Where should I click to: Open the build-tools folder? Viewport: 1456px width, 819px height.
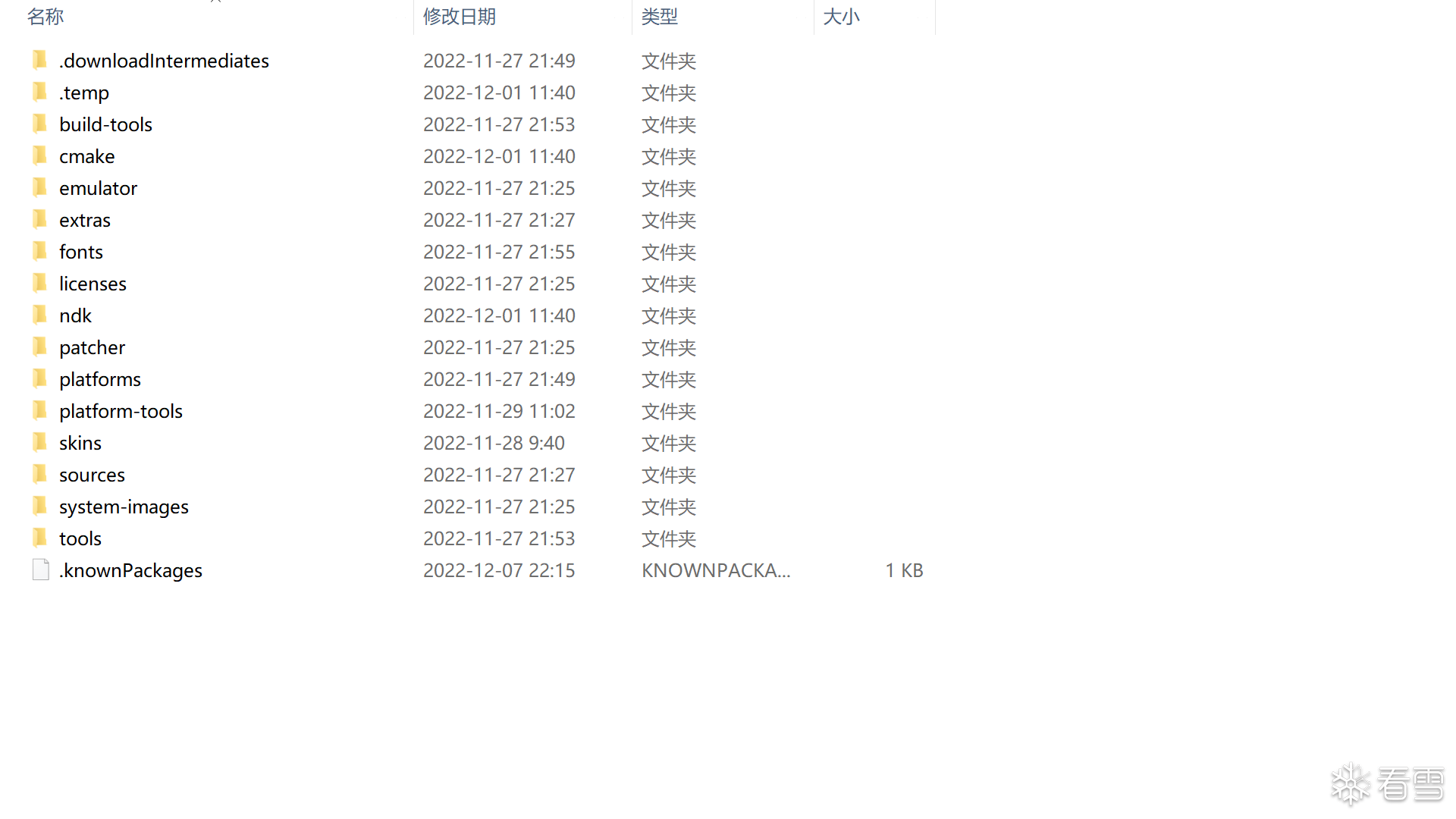(105, 124)
